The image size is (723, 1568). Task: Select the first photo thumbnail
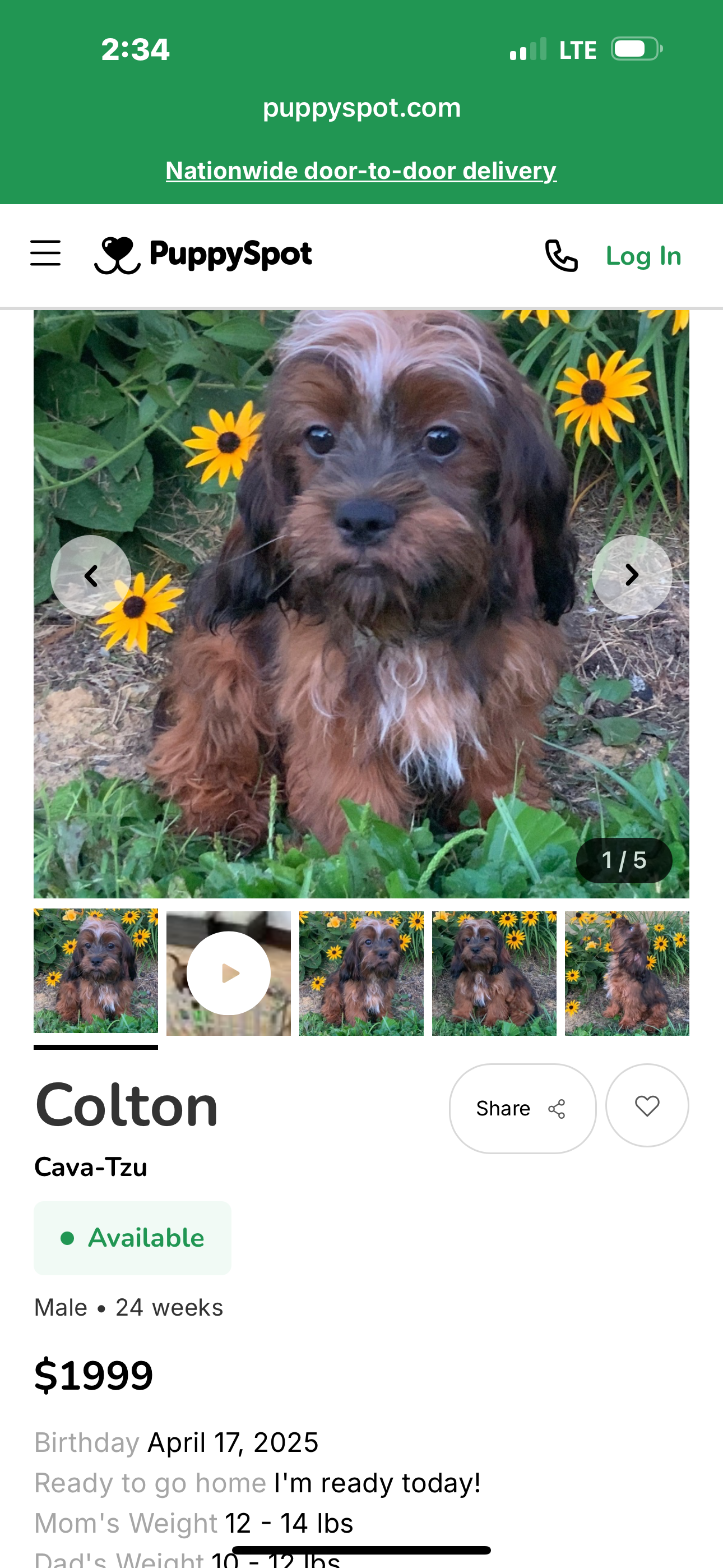coord(95,971)
